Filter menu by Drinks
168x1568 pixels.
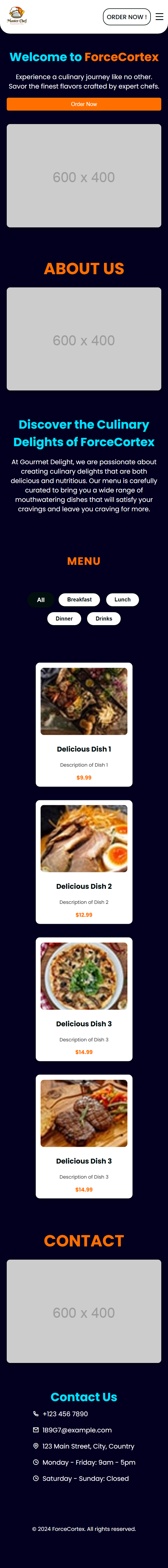(x=103, y=618)
